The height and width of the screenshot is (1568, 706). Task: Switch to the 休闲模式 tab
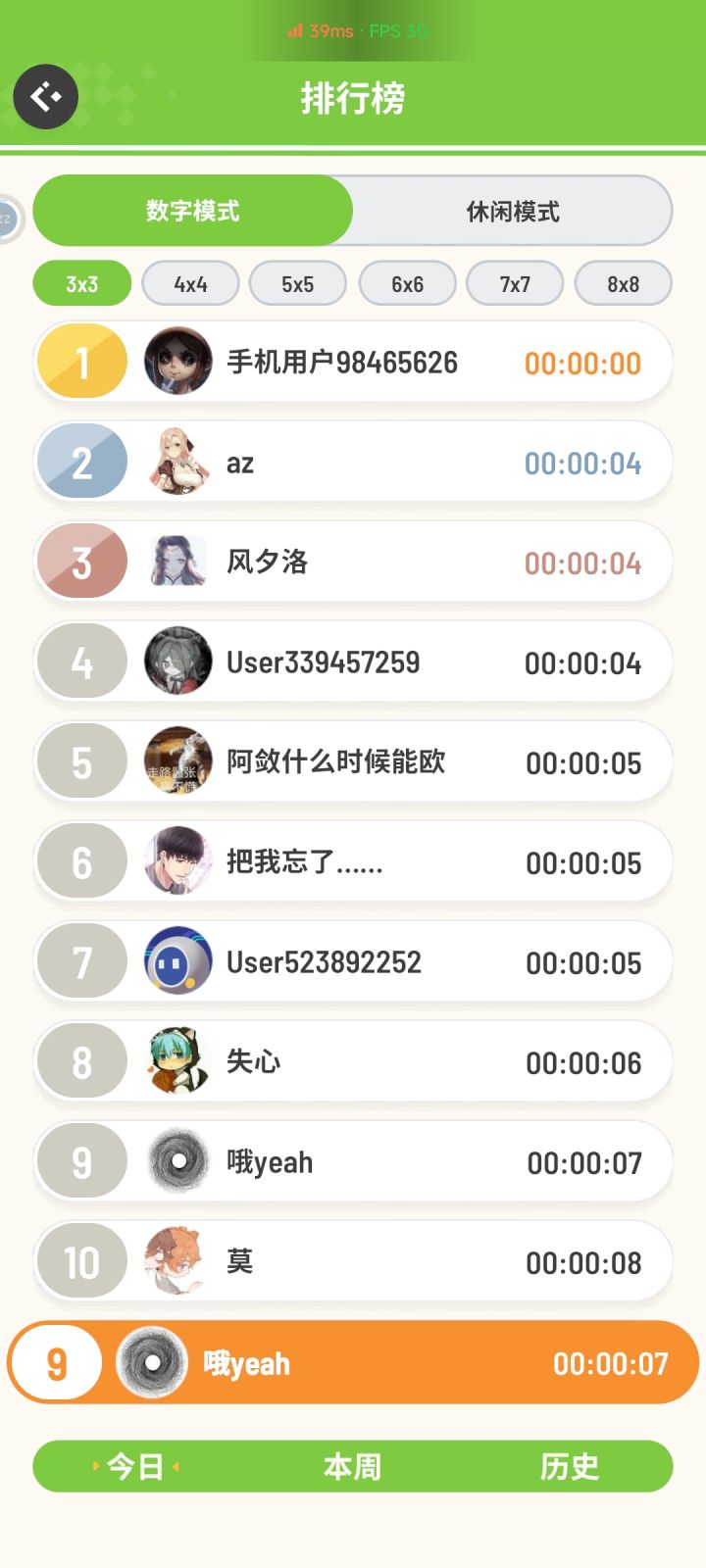tap(513, 211)
